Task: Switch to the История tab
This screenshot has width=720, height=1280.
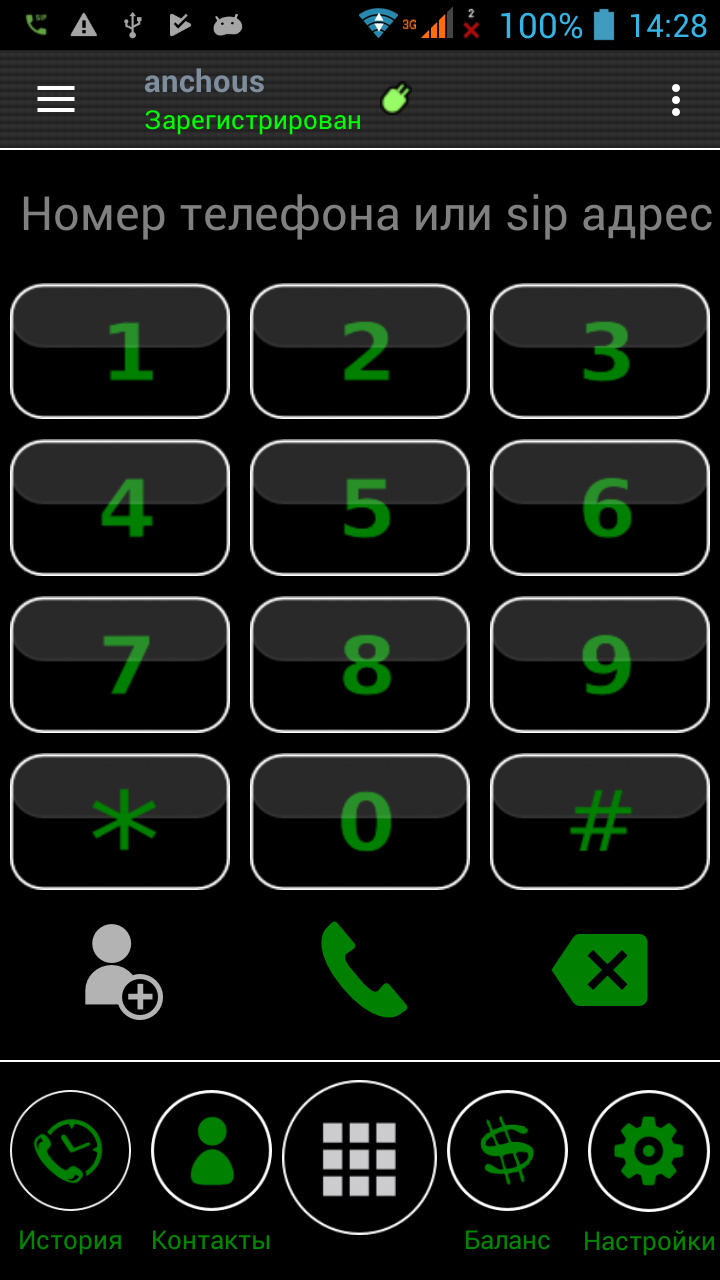Action: [x=70, y=1151]
